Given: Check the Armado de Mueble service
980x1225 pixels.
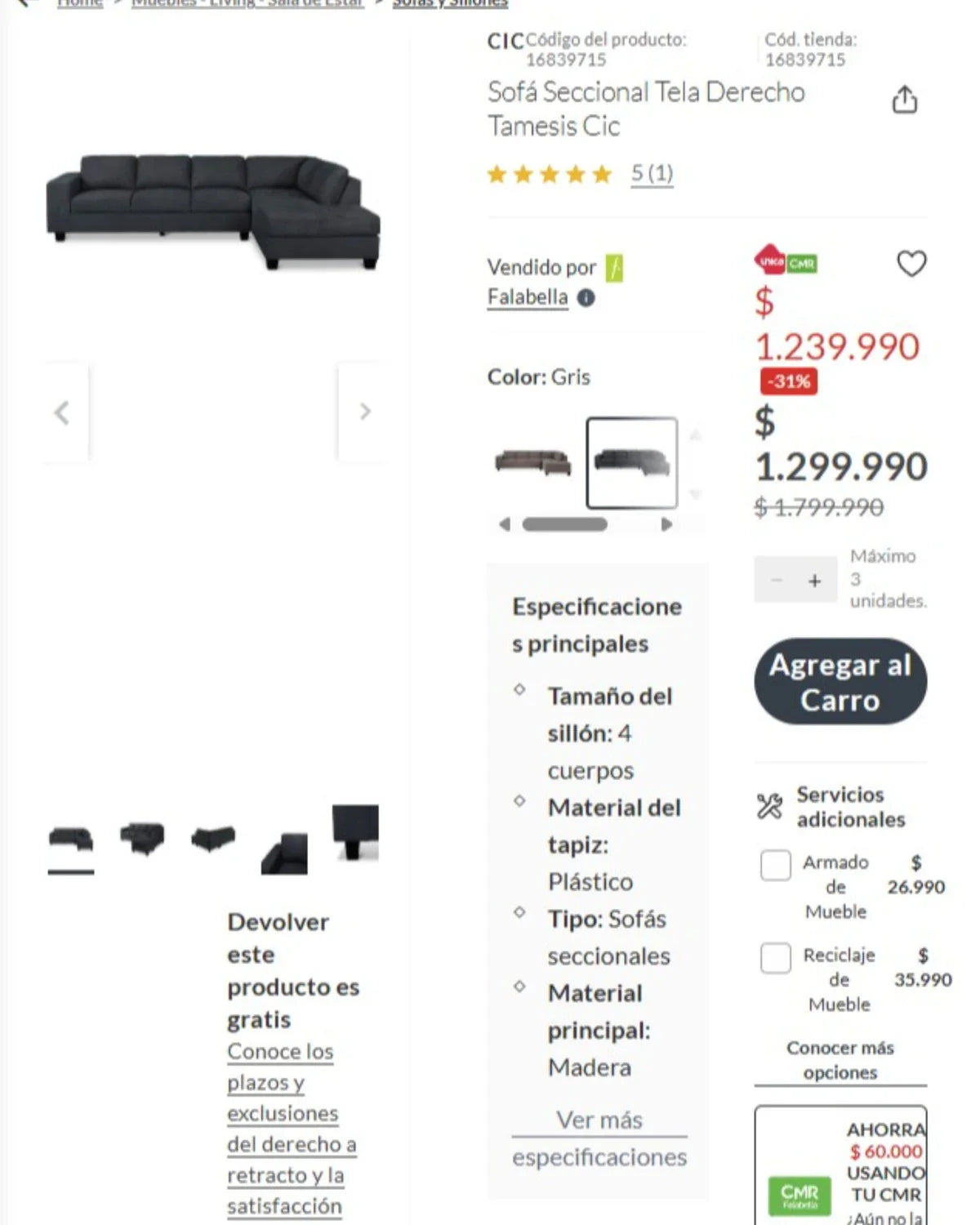Looking at the screenshot, I should point(776,865).
